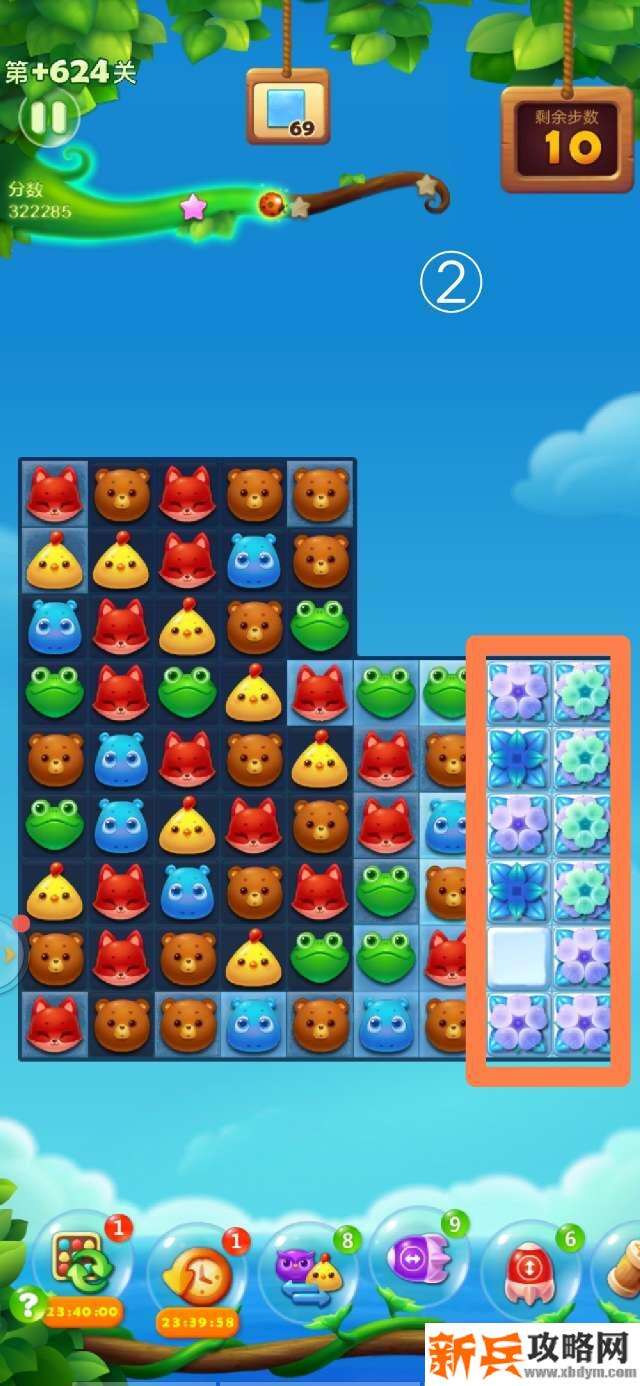This screenshot has width=640, height=1386.
Task: Open the question mark help
Action: click(27, 1303)
